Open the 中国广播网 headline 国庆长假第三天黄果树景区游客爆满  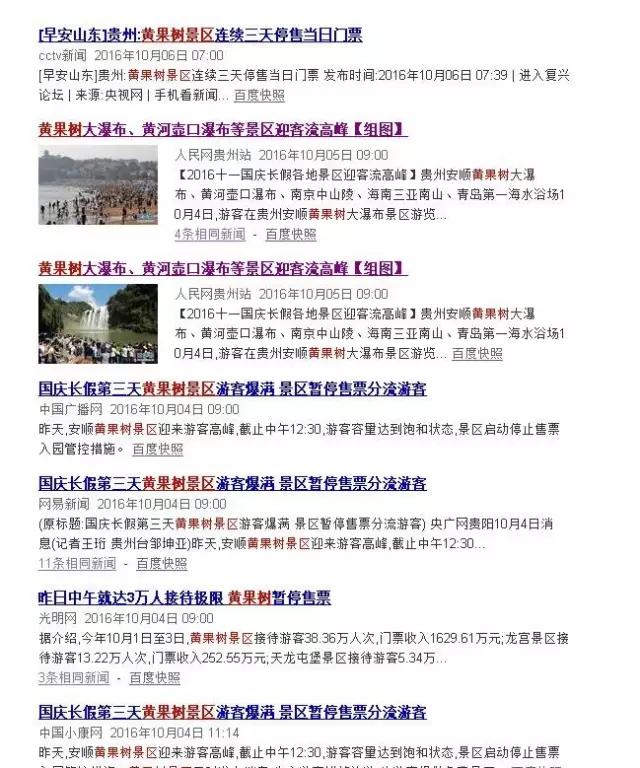pyautogui.click(x=232, y=389)
